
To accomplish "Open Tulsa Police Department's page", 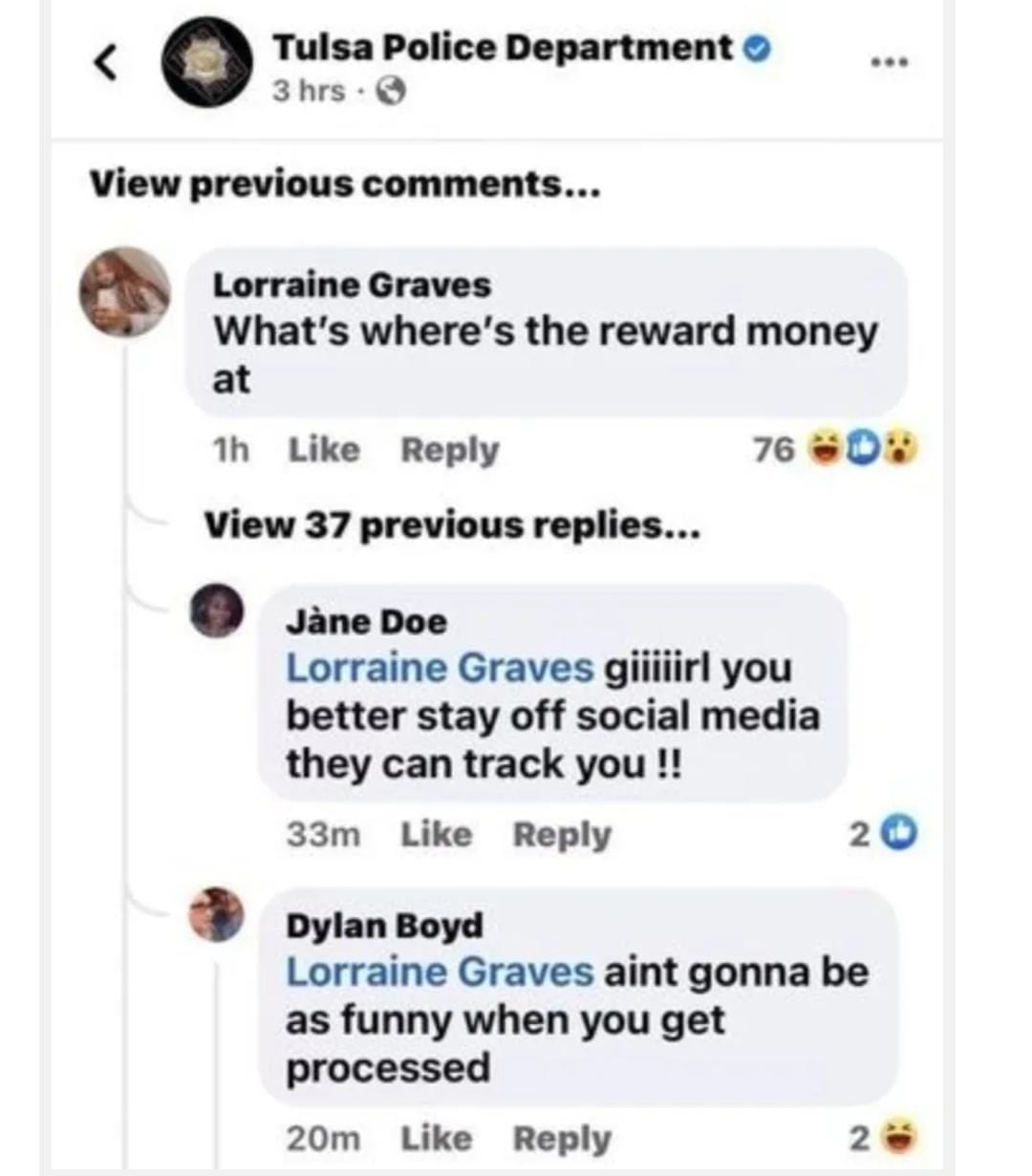I will coord(503,47).
